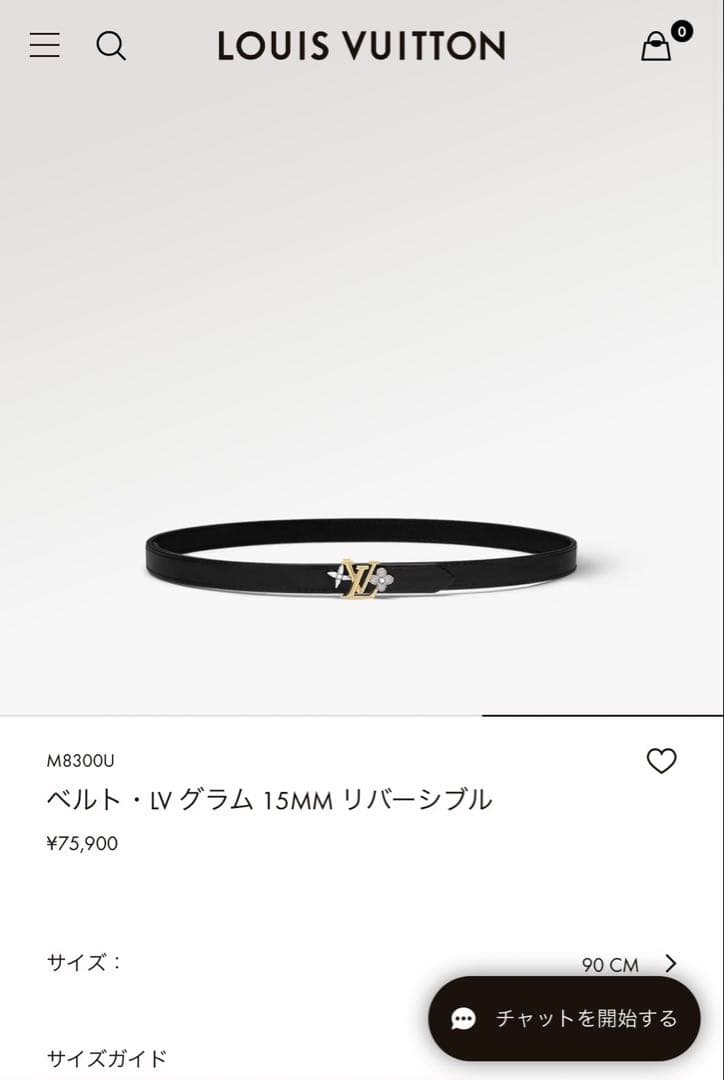Open the shopping bag

(657, 46)
